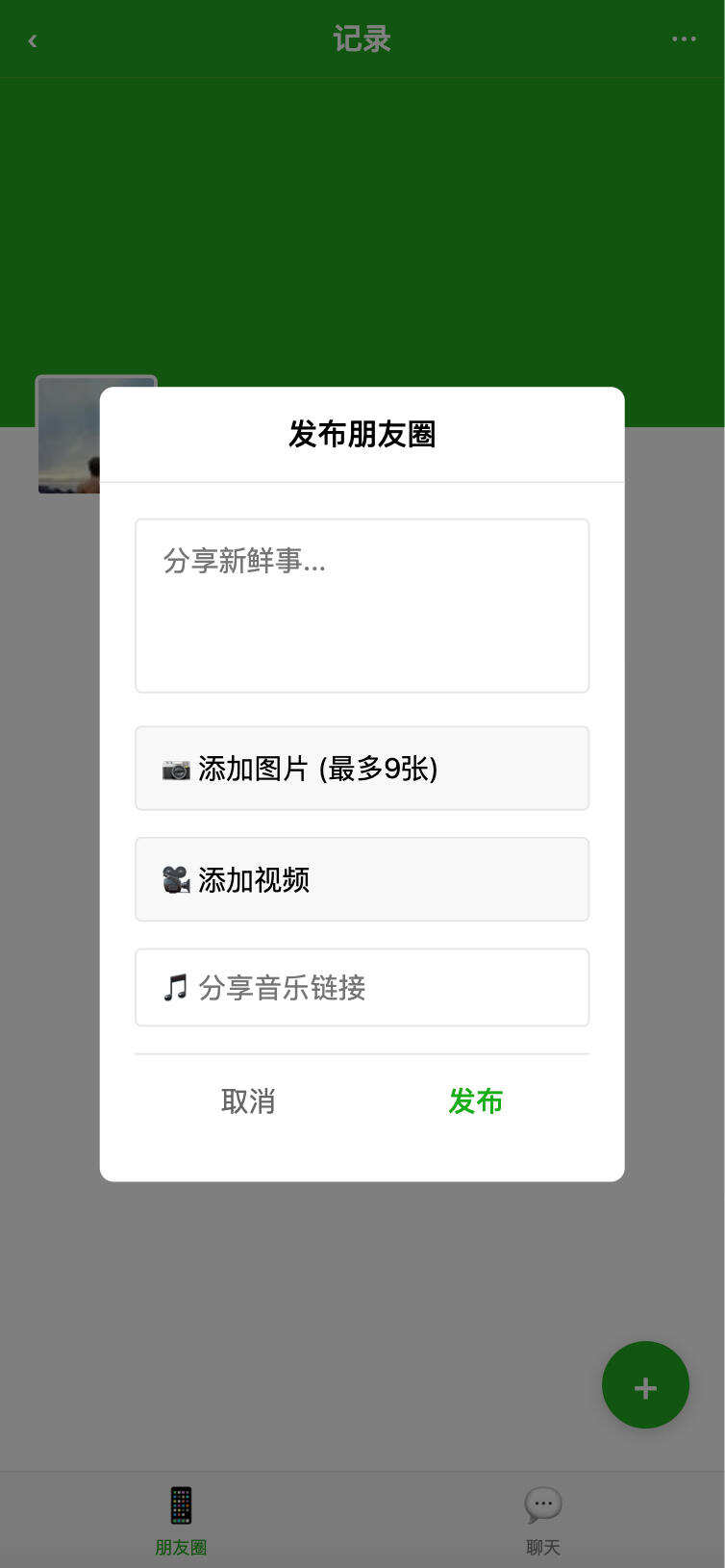Click the green 发布 button to publish
The height and width of the screenshot is (1568, 725).
[475, 1101]
